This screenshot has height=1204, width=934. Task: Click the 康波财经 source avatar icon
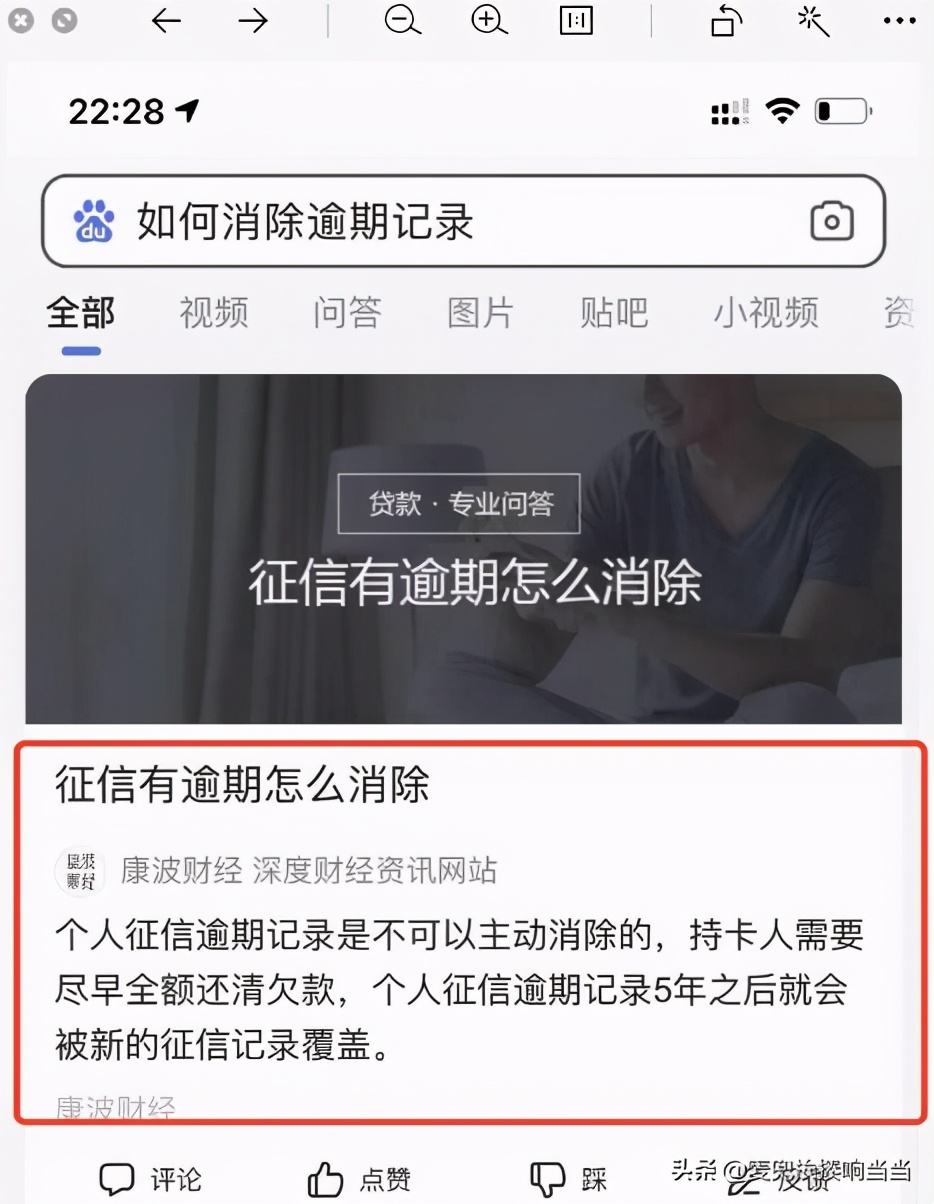(x=80, y=871)
